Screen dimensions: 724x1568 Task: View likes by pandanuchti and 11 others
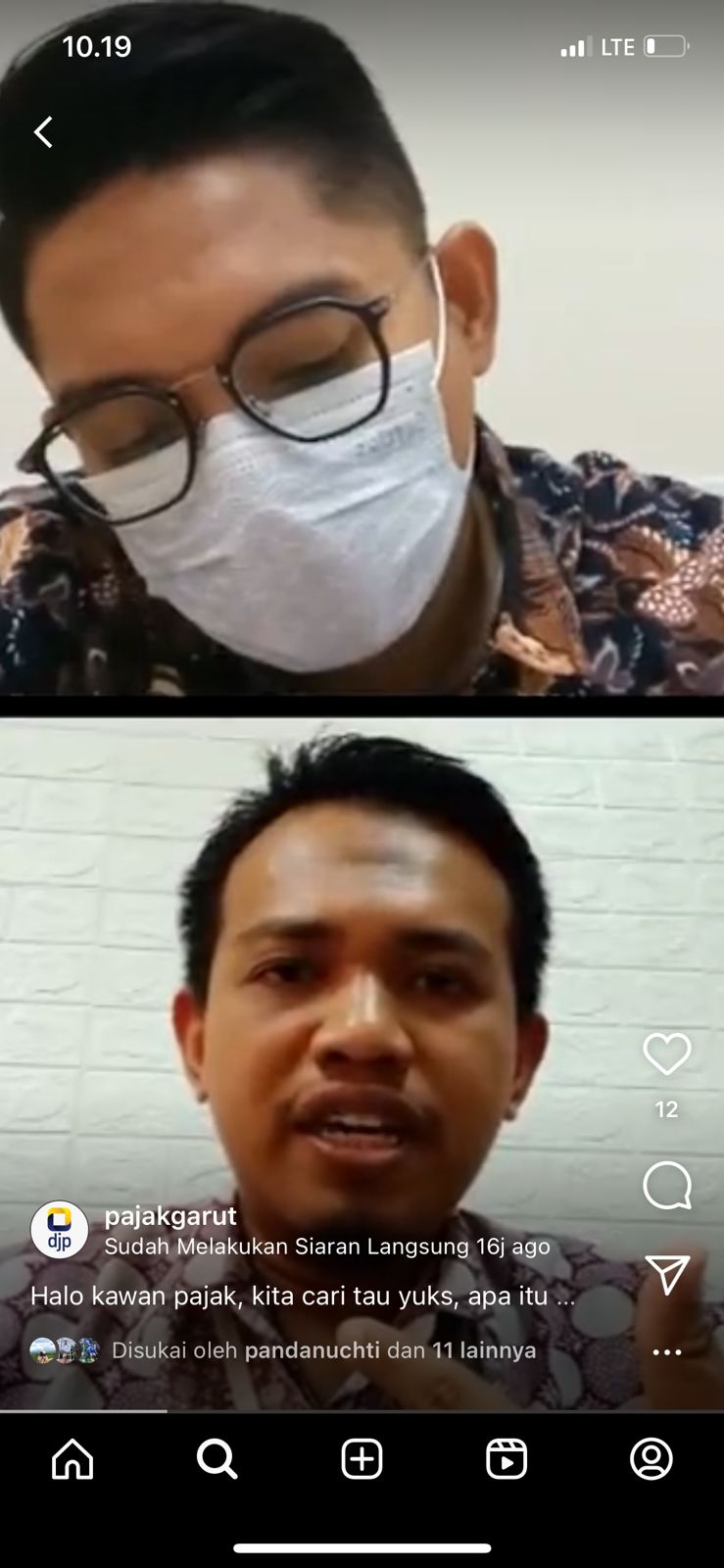(x=324, y=1350)
